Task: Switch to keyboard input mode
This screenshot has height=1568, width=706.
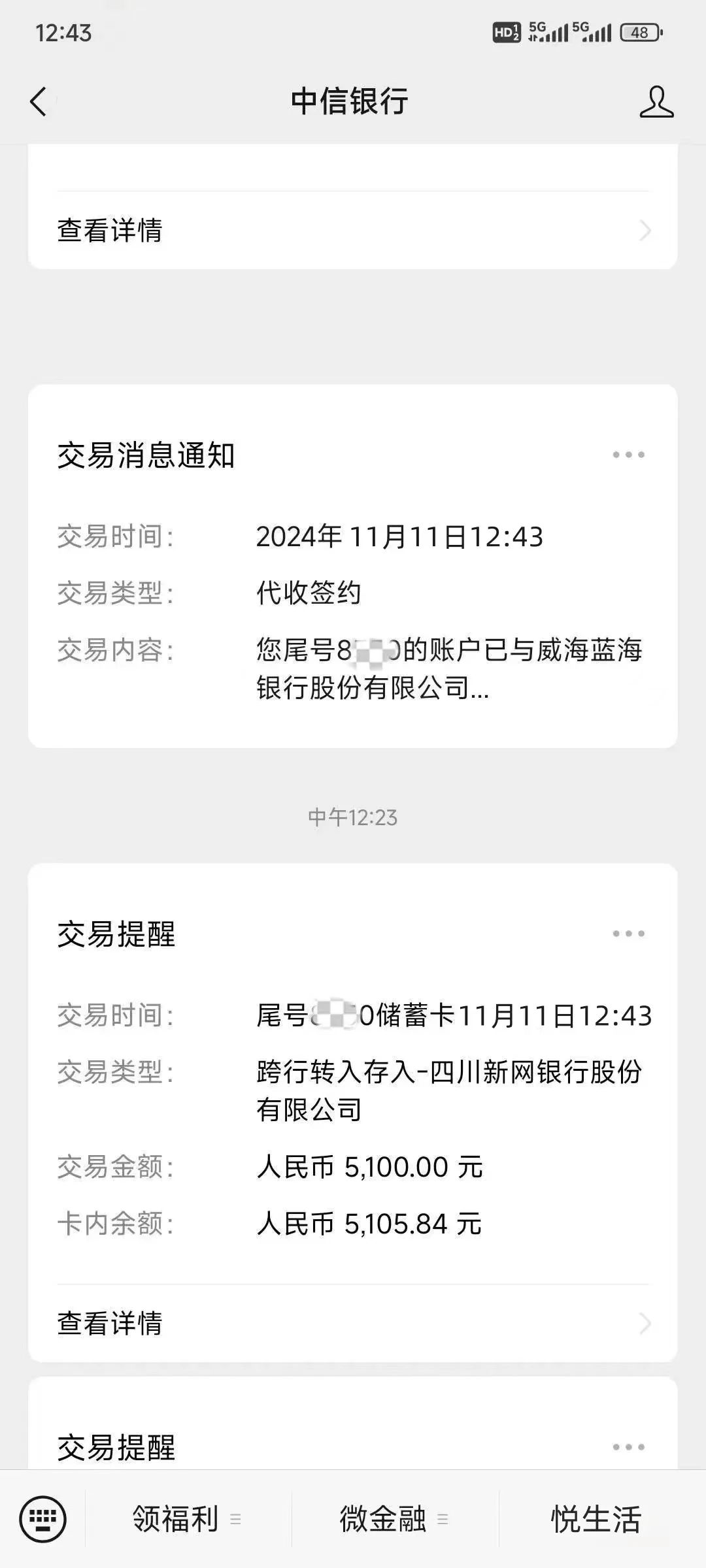Action: tap(42, 1519)
